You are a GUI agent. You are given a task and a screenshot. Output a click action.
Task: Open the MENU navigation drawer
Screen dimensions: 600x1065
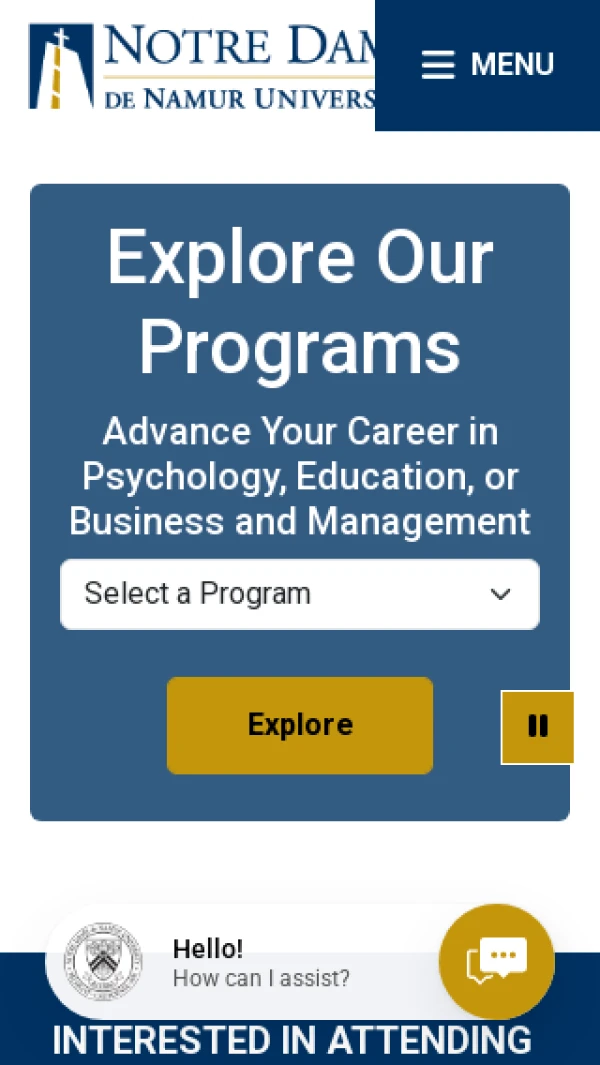pyautogui.click(x=487, y=65)
